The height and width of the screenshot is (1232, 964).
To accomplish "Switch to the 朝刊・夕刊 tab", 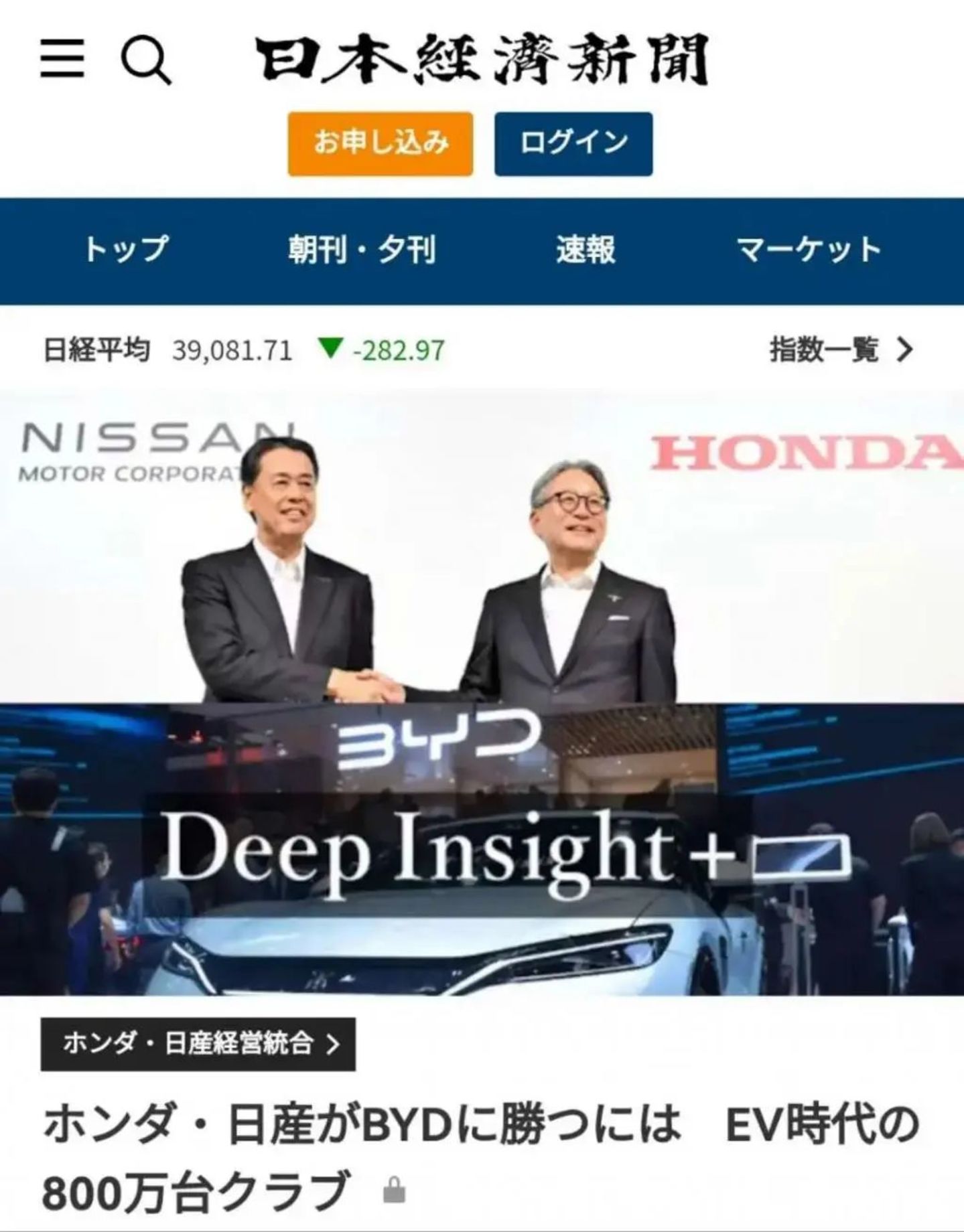I will point(362,250).
